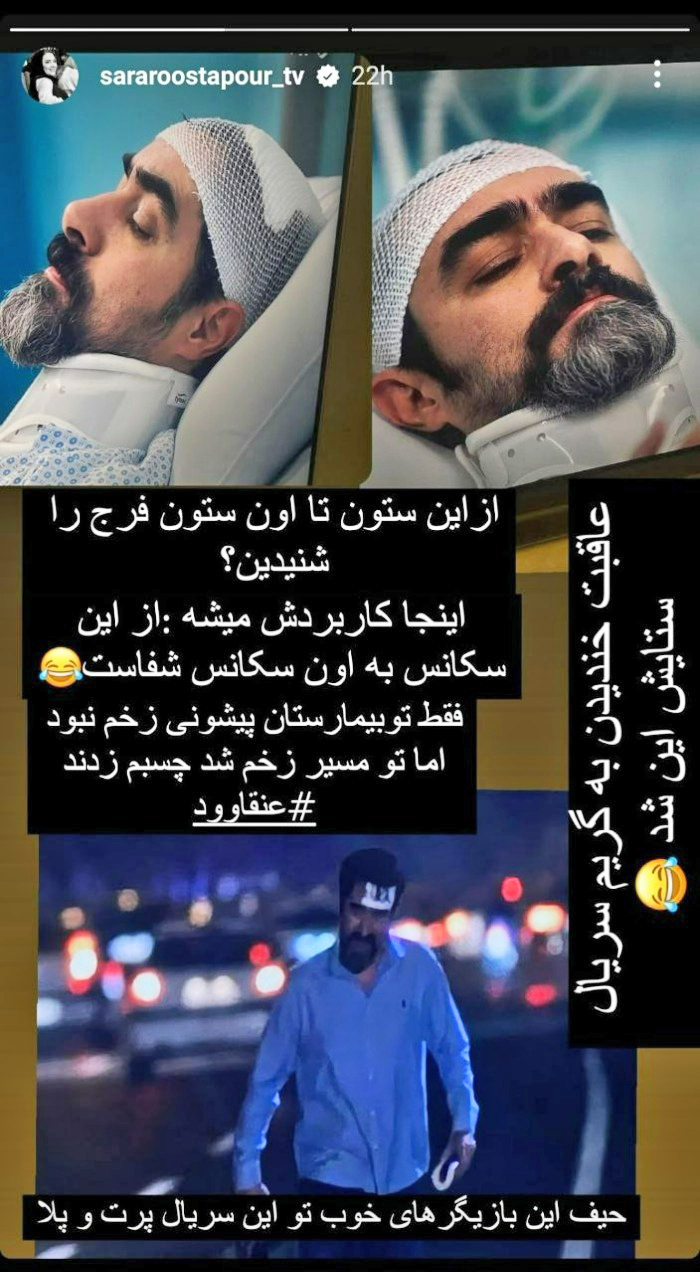Open sararoostapour_tv profile picture
The height and width of the screenshot is (1272, 700).
[51, 75]
